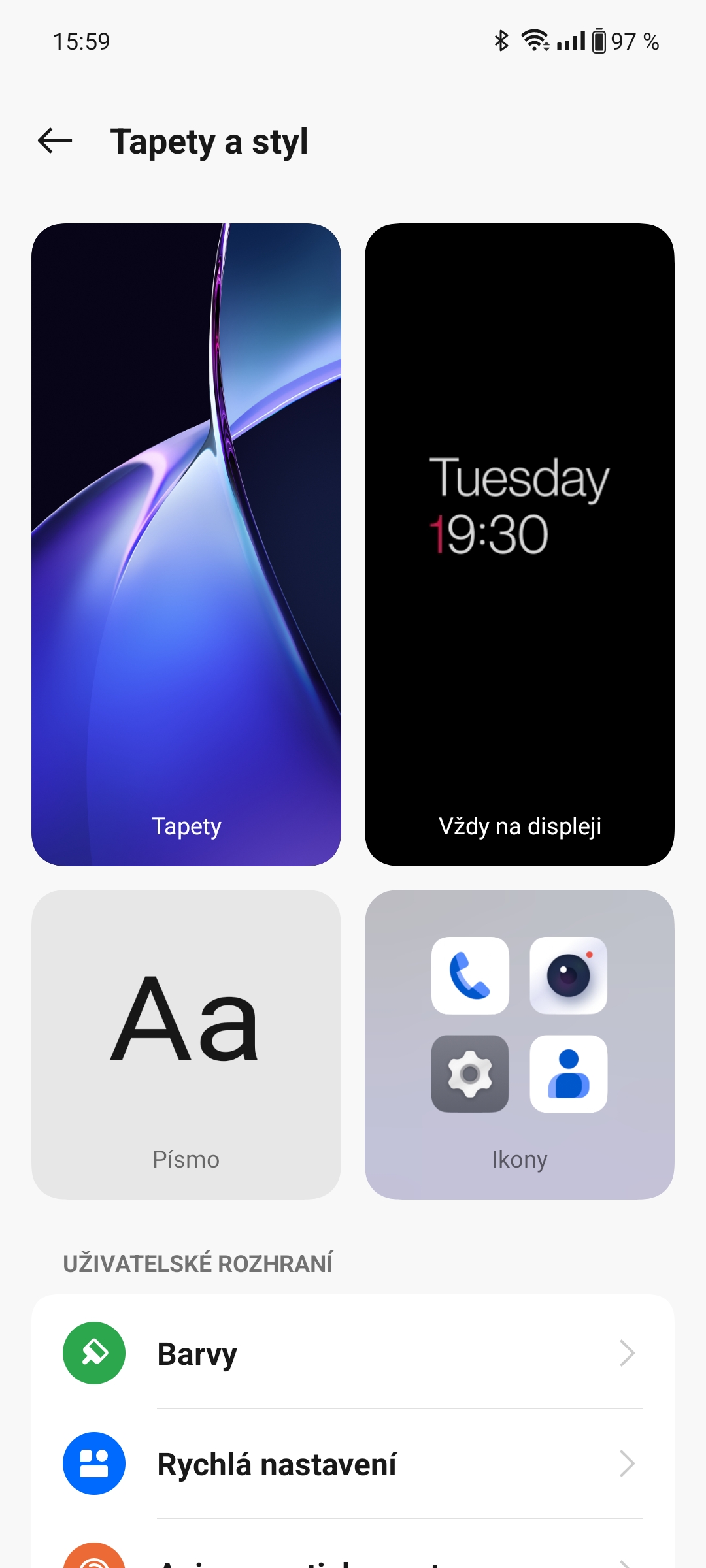Open Rychlá nastavení

[353, 1464]
